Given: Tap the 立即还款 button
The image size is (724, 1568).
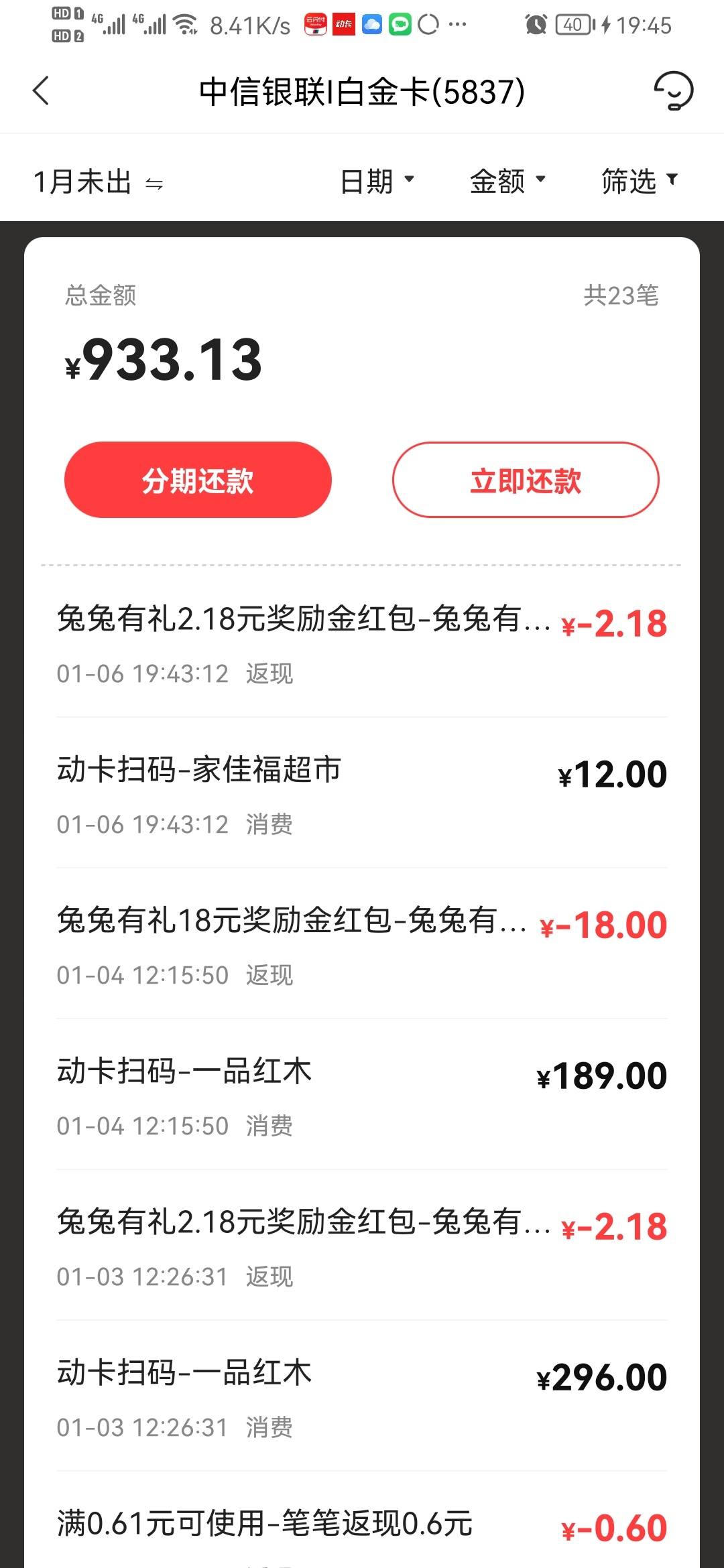Looking at the screenshot, I should pyautogui.click(x=526, y=480).
